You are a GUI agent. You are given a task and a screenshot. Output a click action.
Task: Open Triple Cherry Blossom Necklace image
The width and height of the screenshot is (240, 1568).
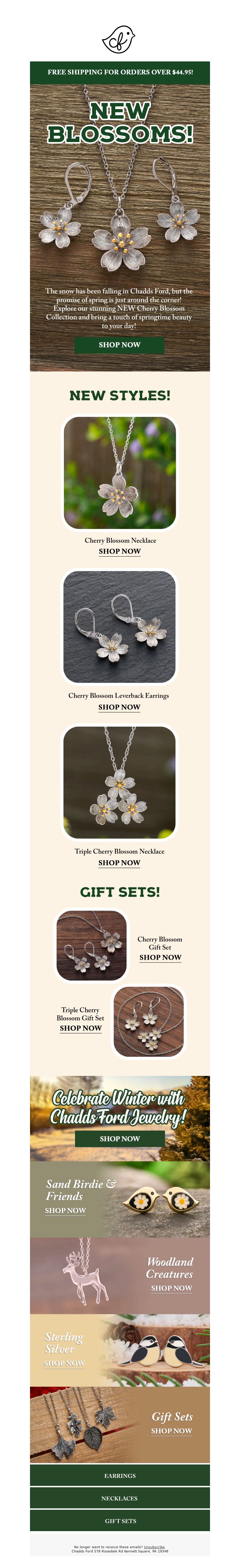tap(119, 782)
